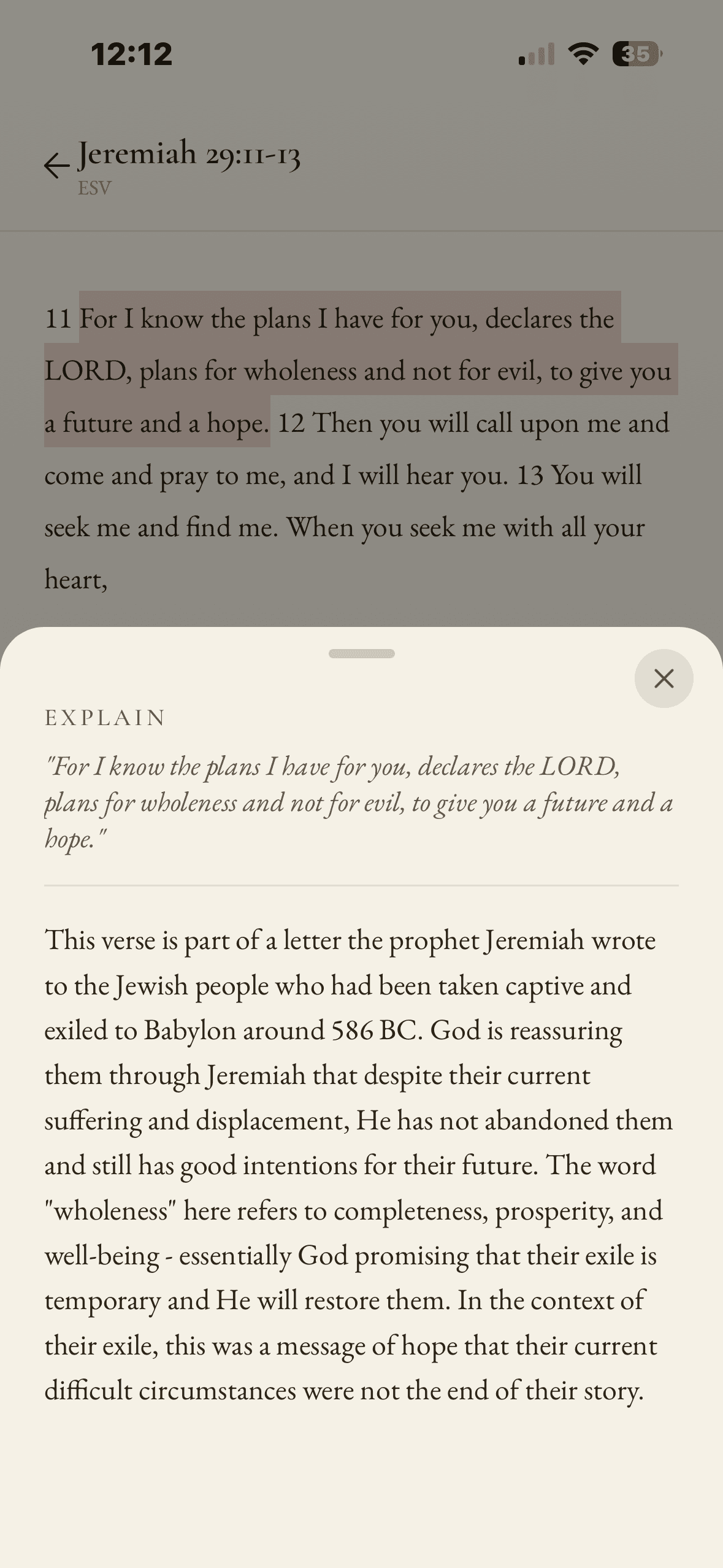Tap the circular X button on the sheet

click(664, 678)
